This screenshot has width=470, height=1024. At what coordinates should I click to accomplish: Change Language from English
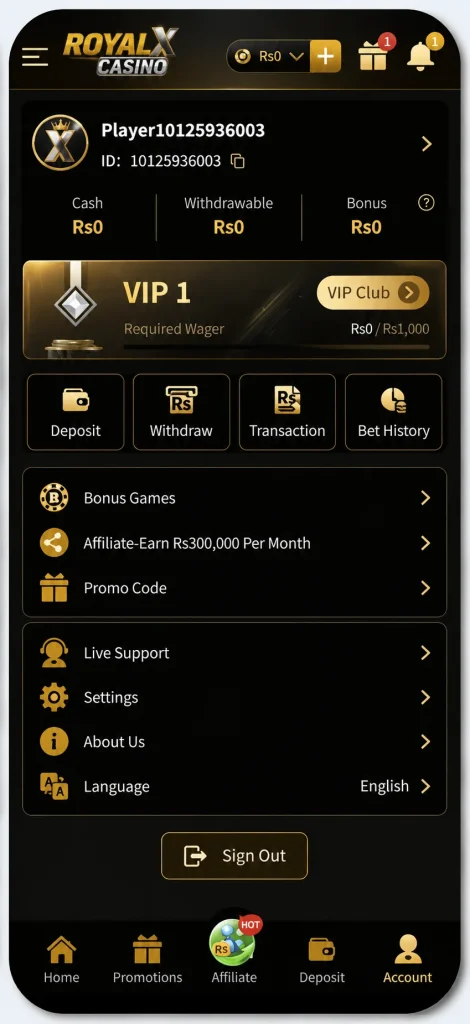pyautogui.click(x=235, y=786)
